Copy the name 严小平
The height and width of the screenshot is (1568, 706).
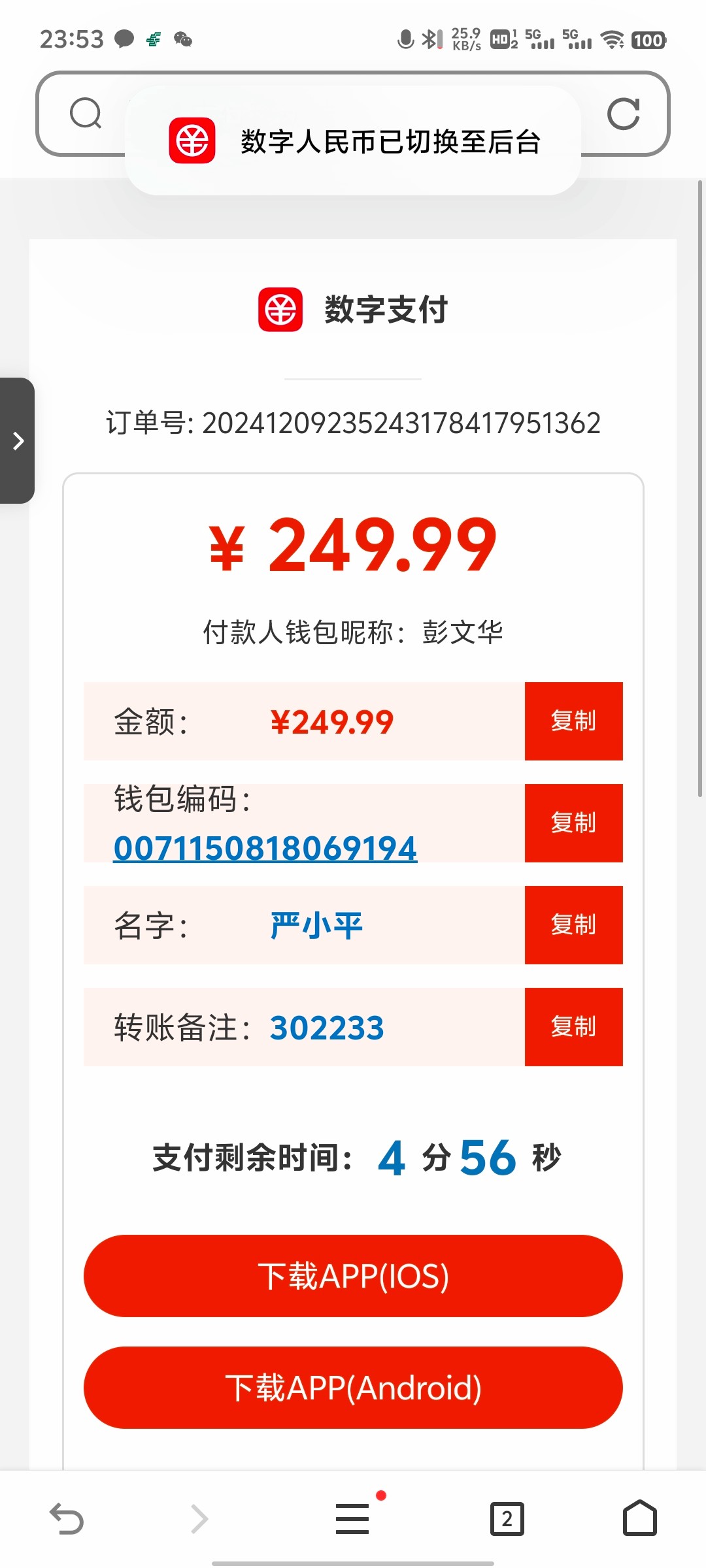[x=573, y=925]
